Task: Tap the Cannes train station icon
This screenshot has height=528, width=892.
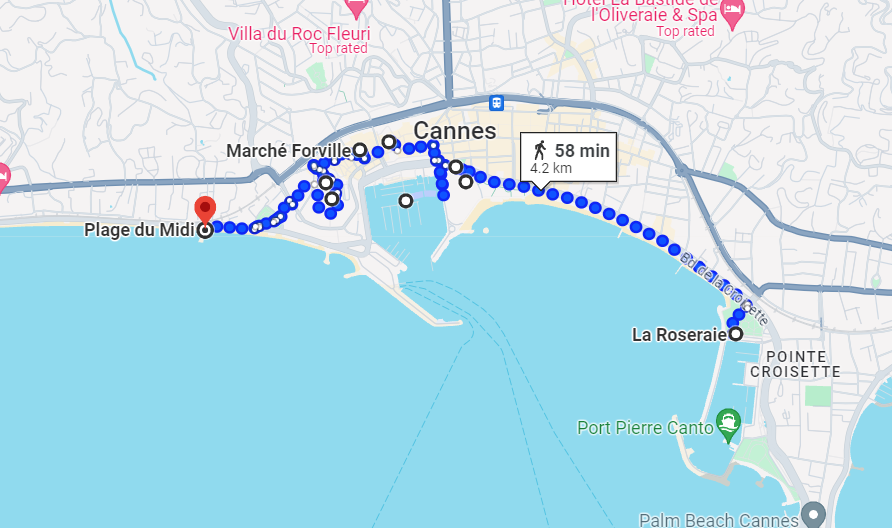Action: (496, 103)
